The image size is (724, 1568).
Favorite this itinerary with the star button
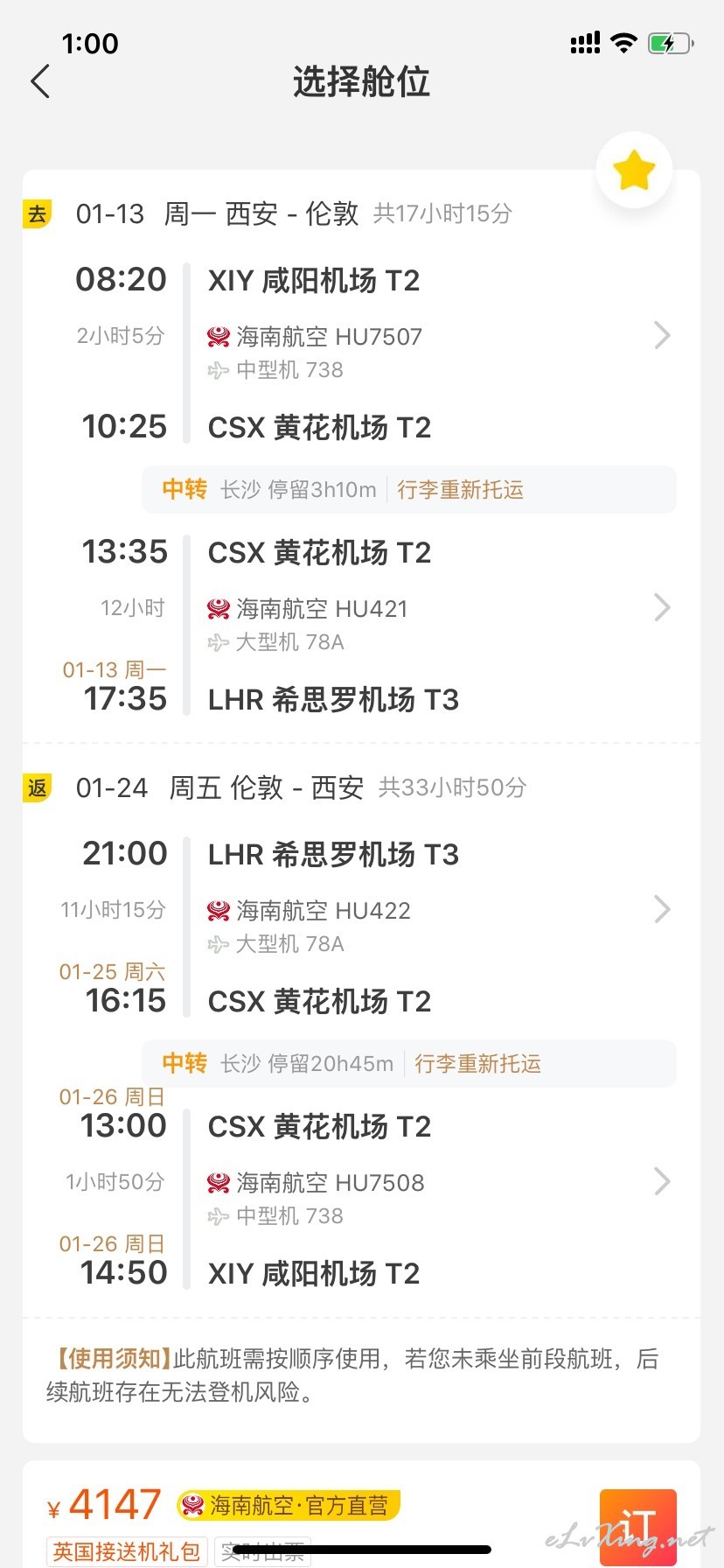634,170
